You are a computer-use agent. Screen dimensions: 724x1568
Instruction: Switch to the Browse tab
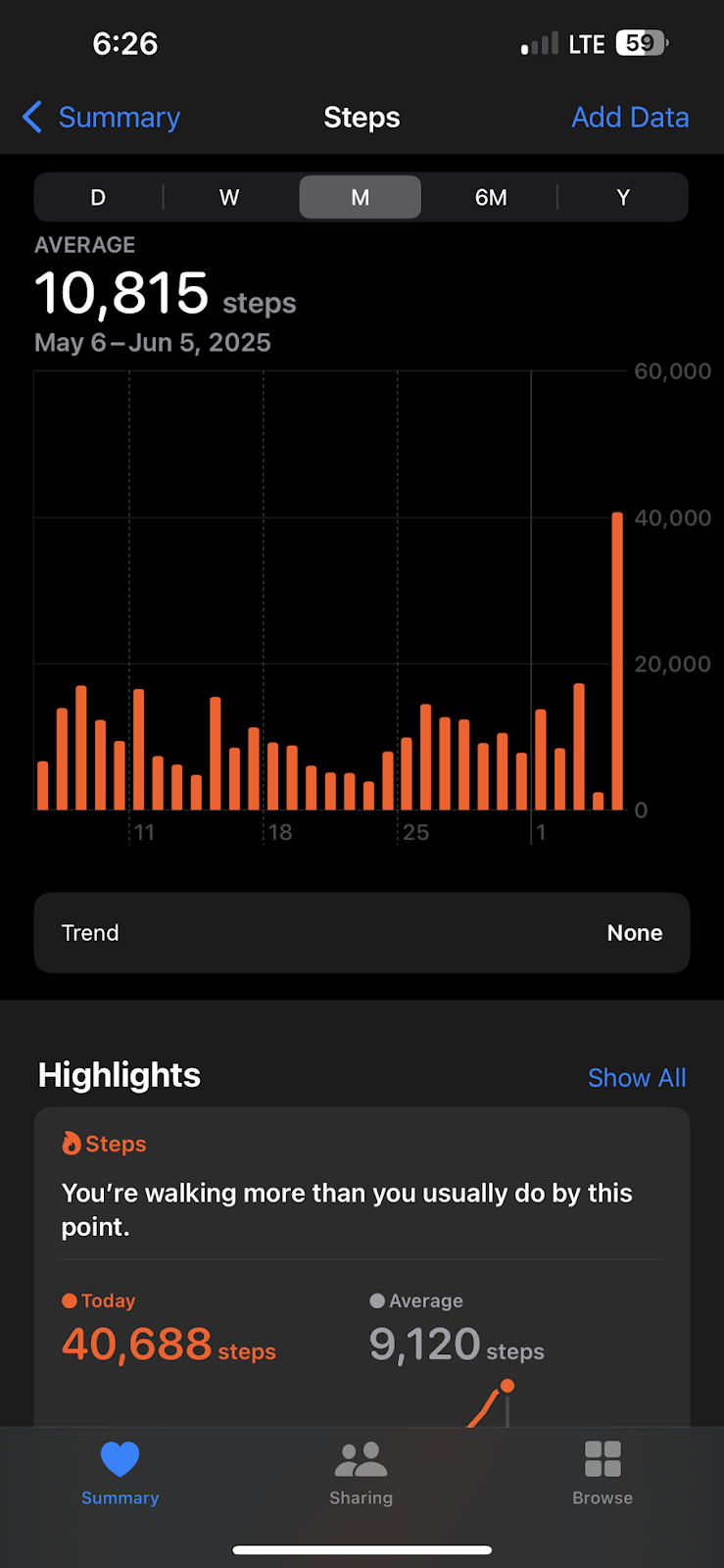click(x=603, y=1473)
